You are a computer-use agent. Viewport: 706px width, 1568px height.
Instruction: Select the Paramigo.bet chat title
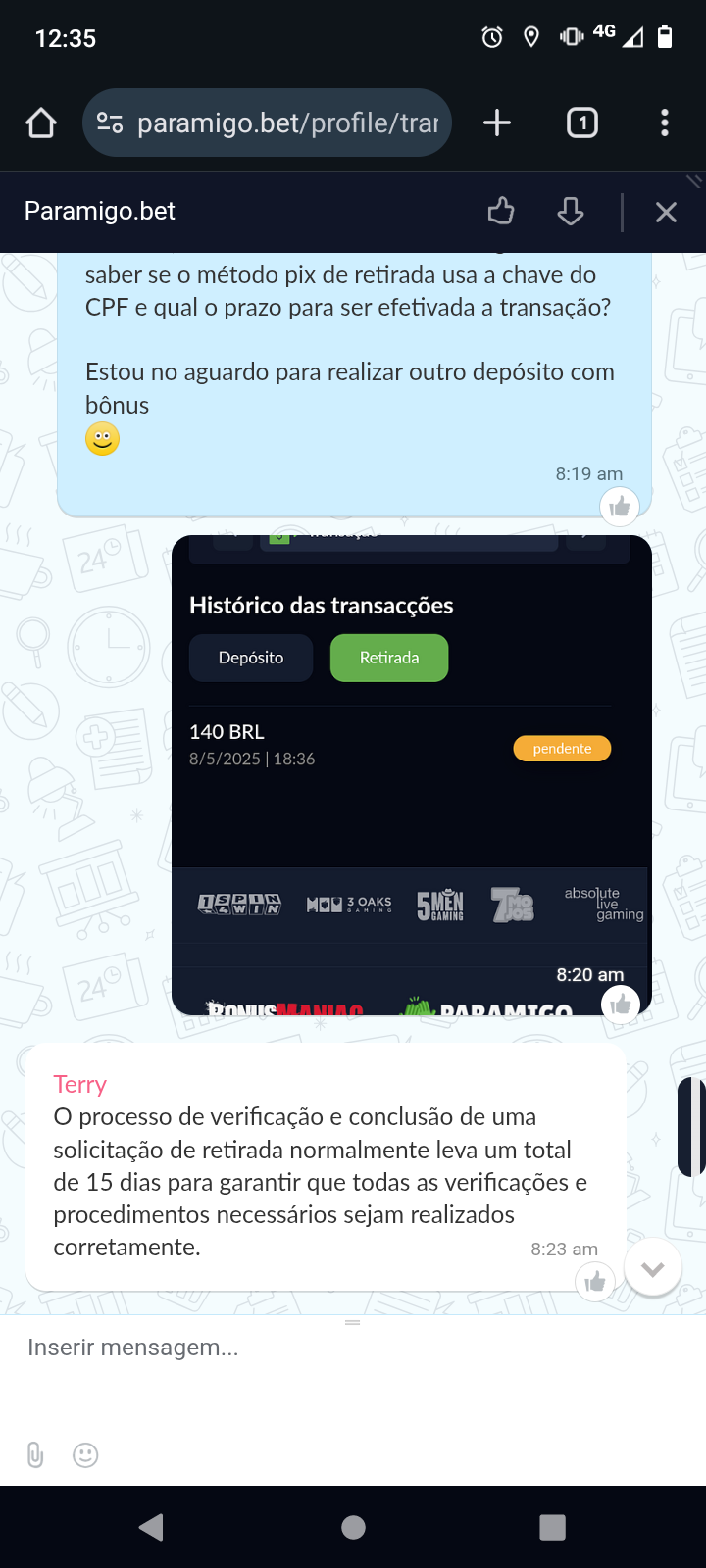click(100, 211)
